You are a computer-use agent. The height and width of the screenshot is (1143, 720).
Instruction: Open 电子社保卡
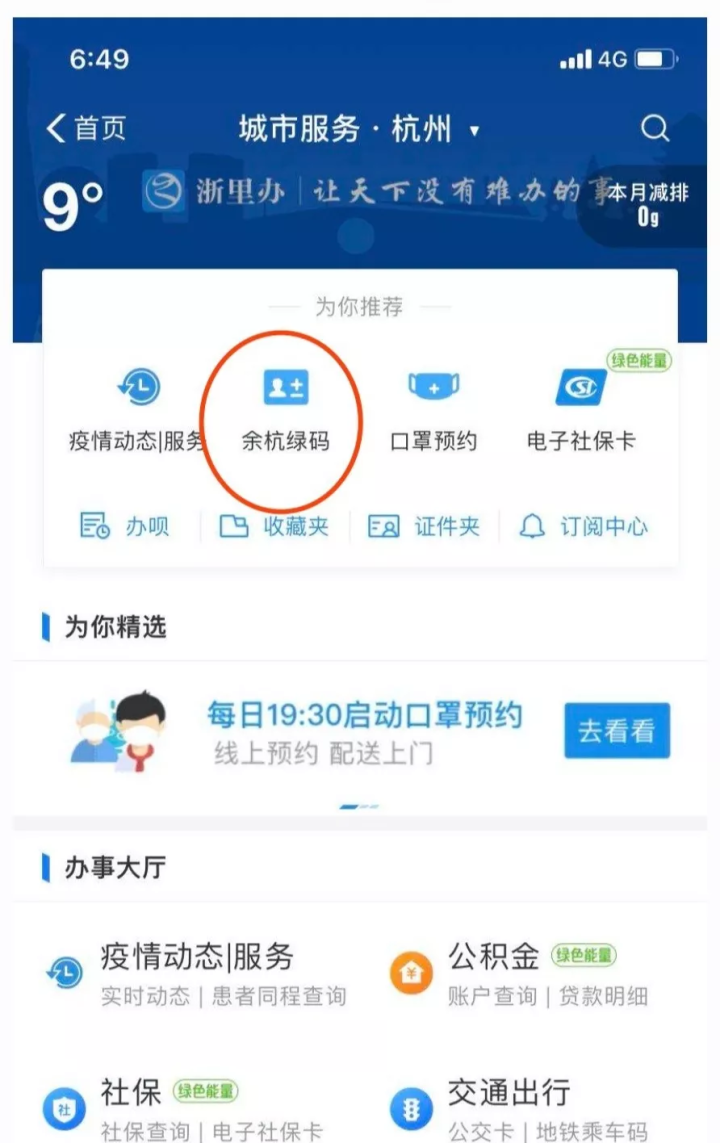click(x=581, y=408)
